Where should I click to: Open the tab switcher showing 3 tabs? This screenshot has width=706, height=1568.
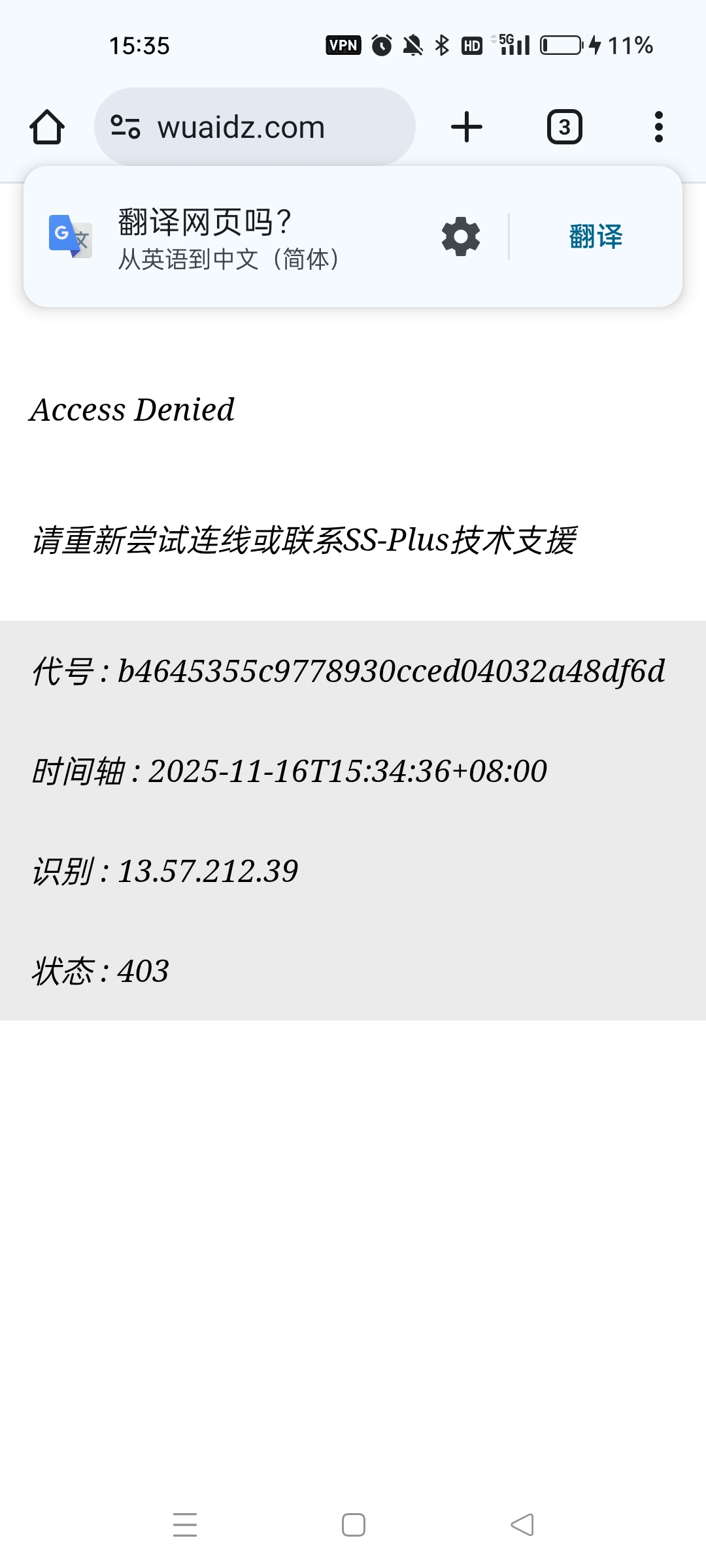pyautogui.click(x=564, y=127)
